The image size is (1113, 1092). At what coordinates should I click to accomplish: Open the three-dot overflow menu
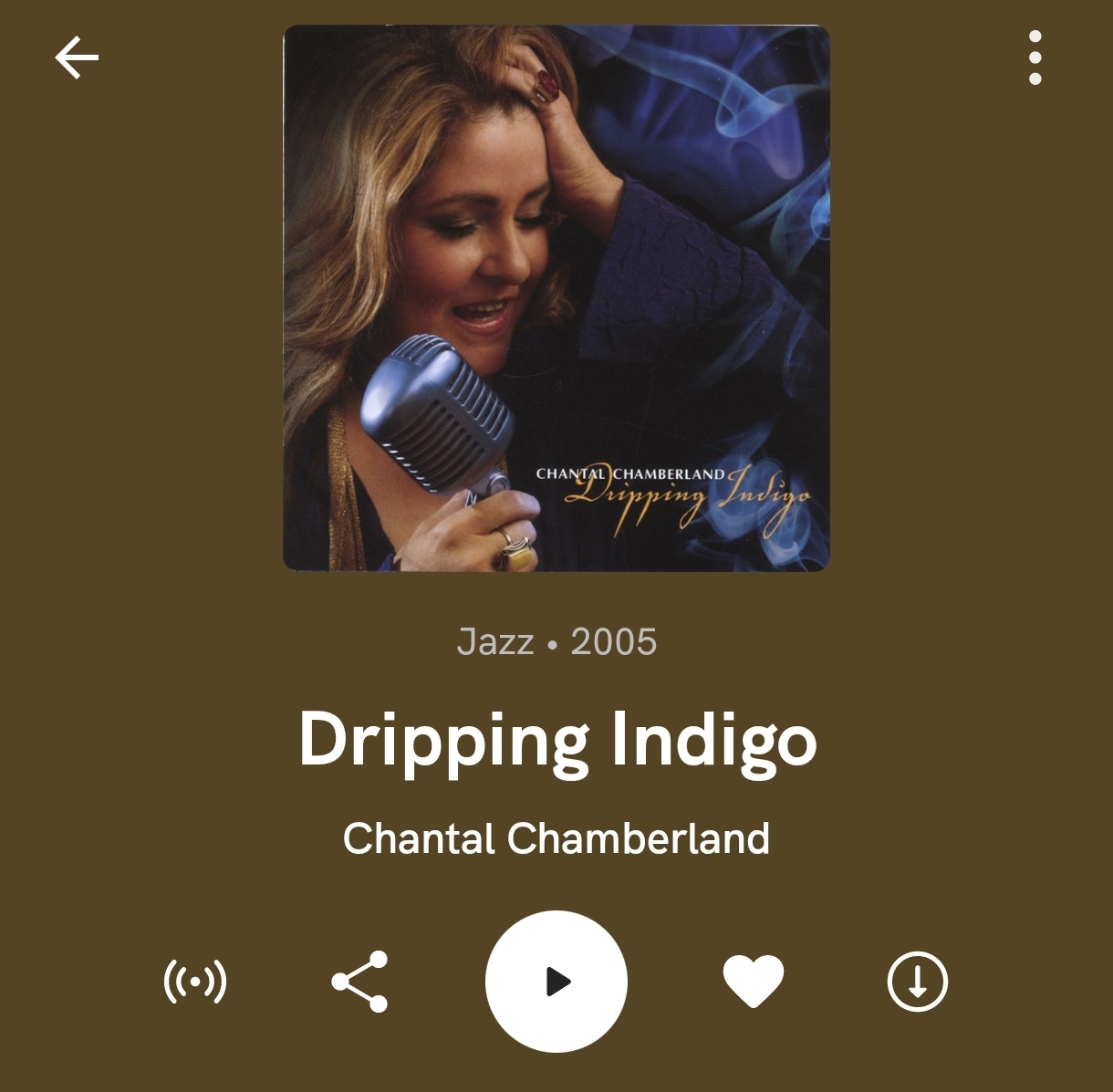coord(1035,58)
